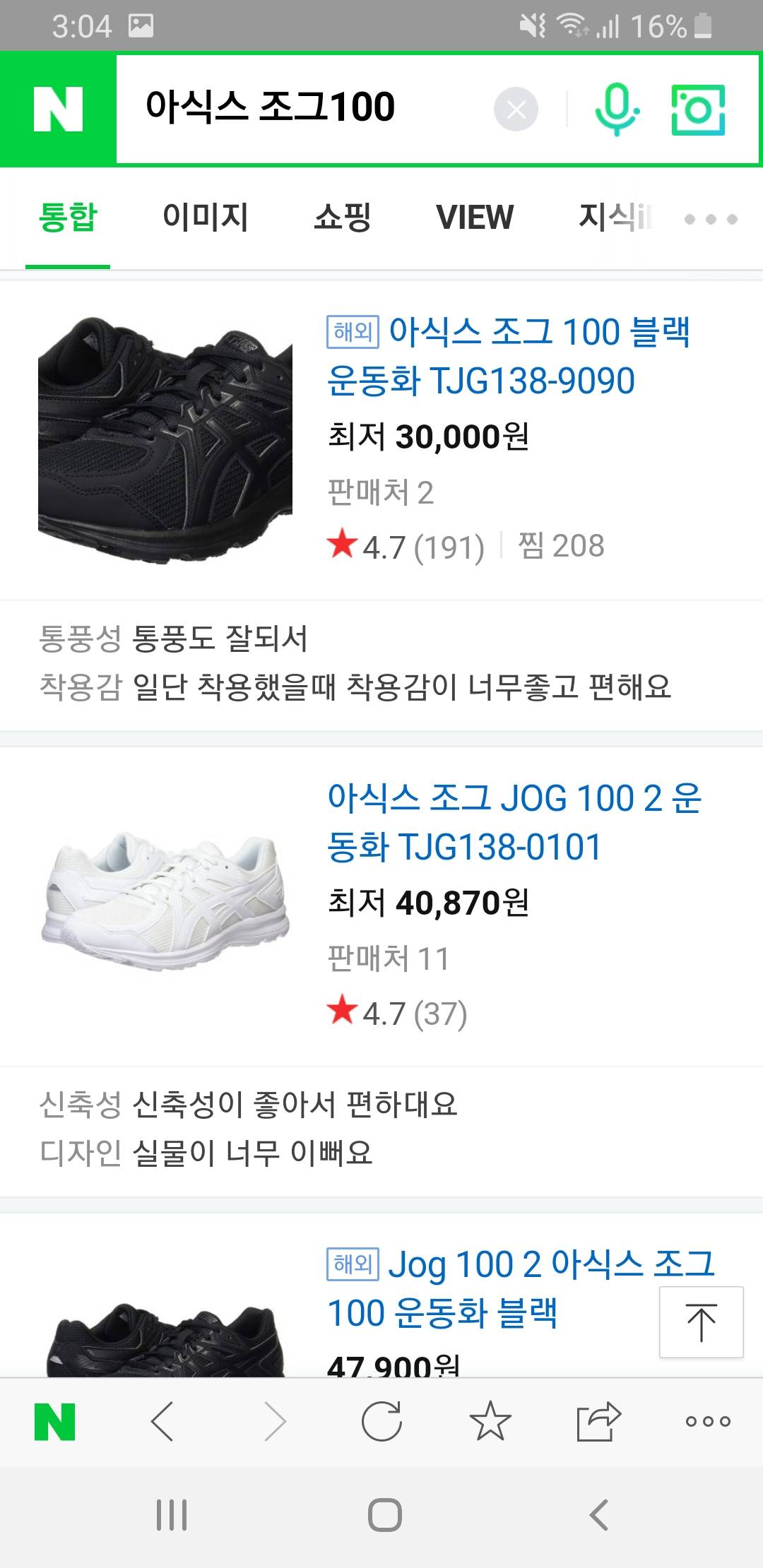The width and height of the screenshot is (763, 1568).
Task: Switch to the 쇼핑 tab
Action: [x=343, y=217]
